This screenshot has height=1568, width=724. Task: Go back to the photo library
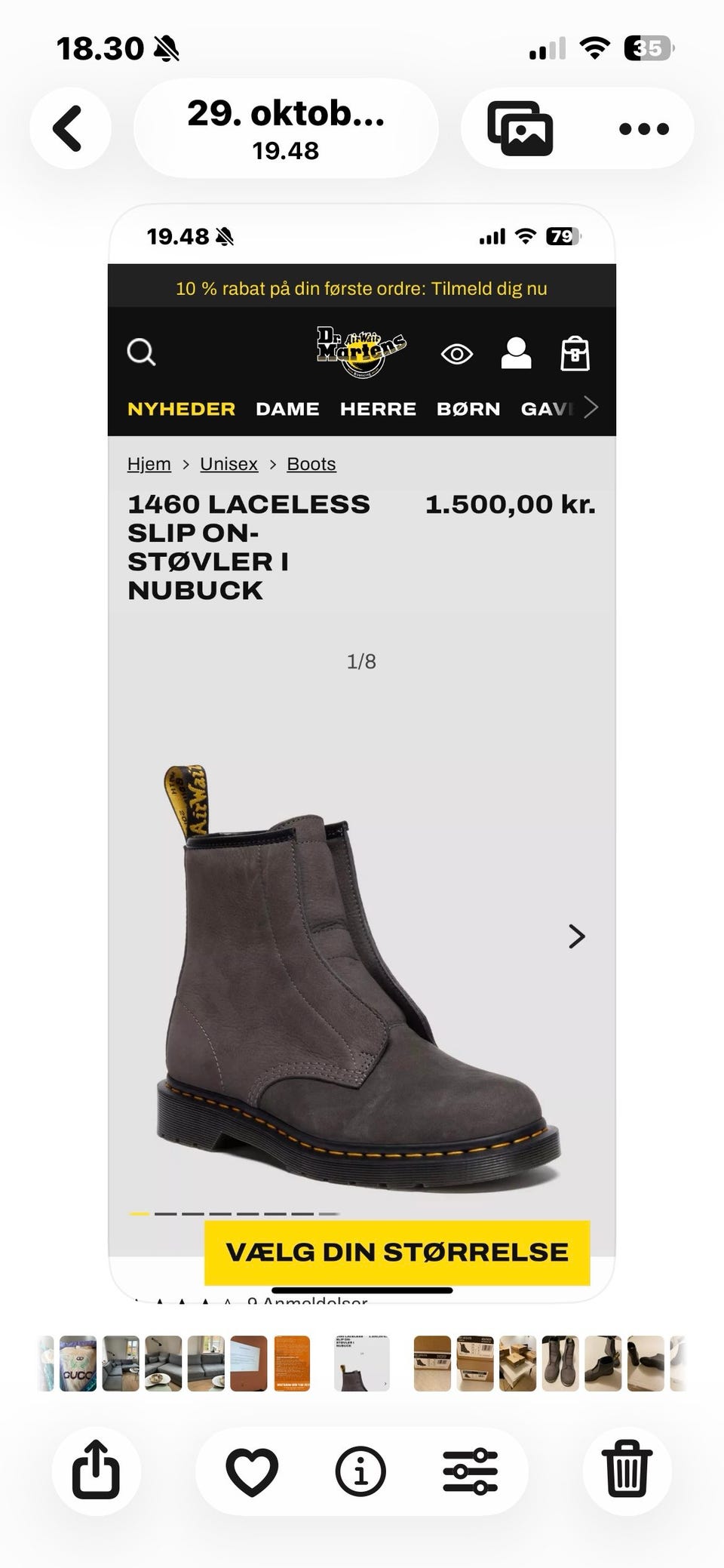pos(70,129)
